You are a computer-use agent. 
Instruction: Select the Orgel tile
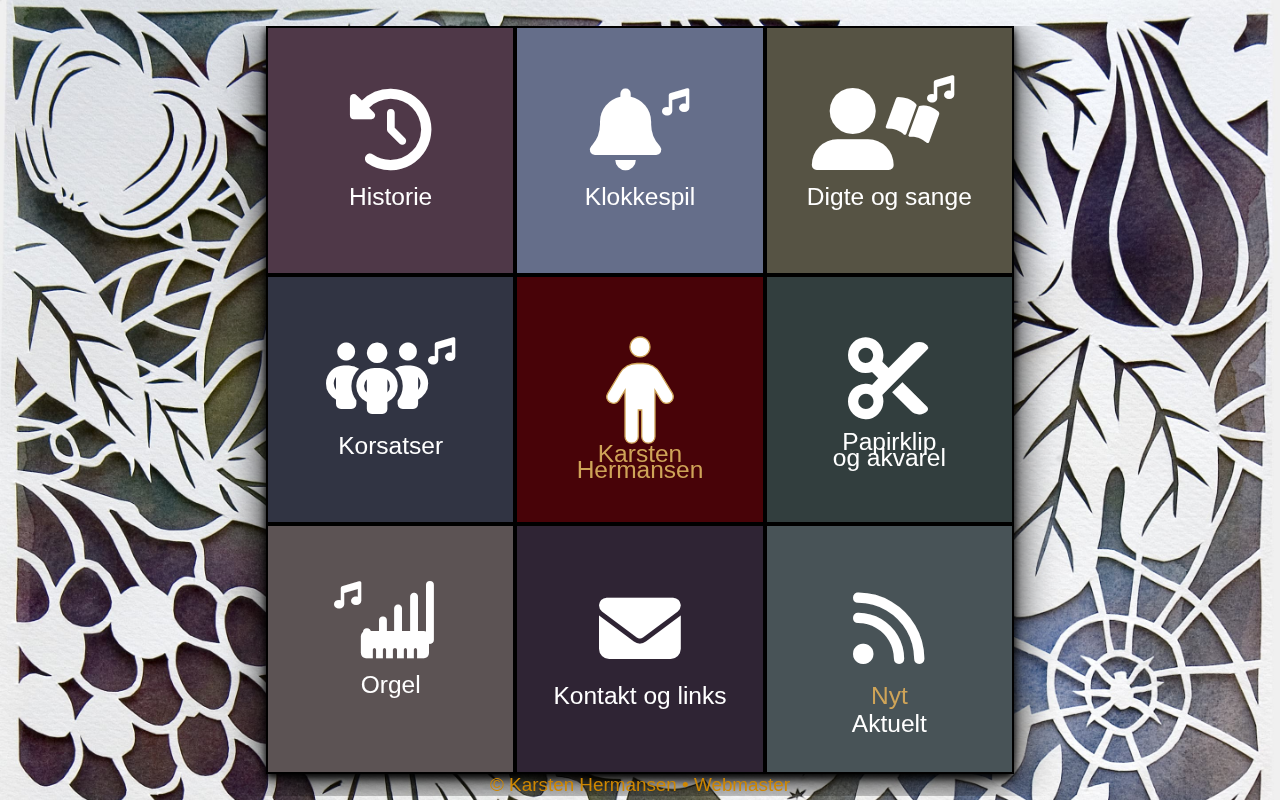(x=390, y=648)
